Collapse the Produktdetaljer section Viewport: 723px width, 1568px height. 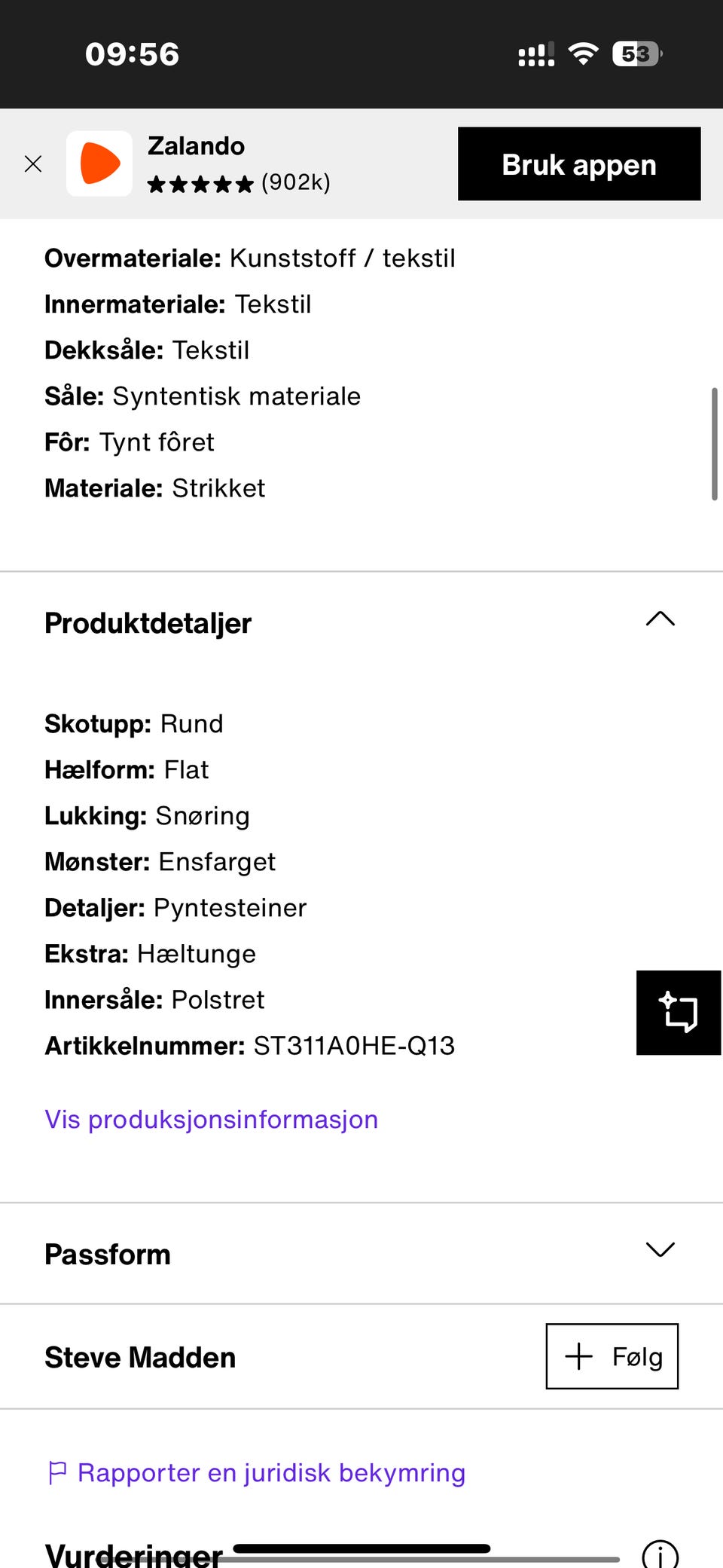pyautogui.click(x=660, y=619)
